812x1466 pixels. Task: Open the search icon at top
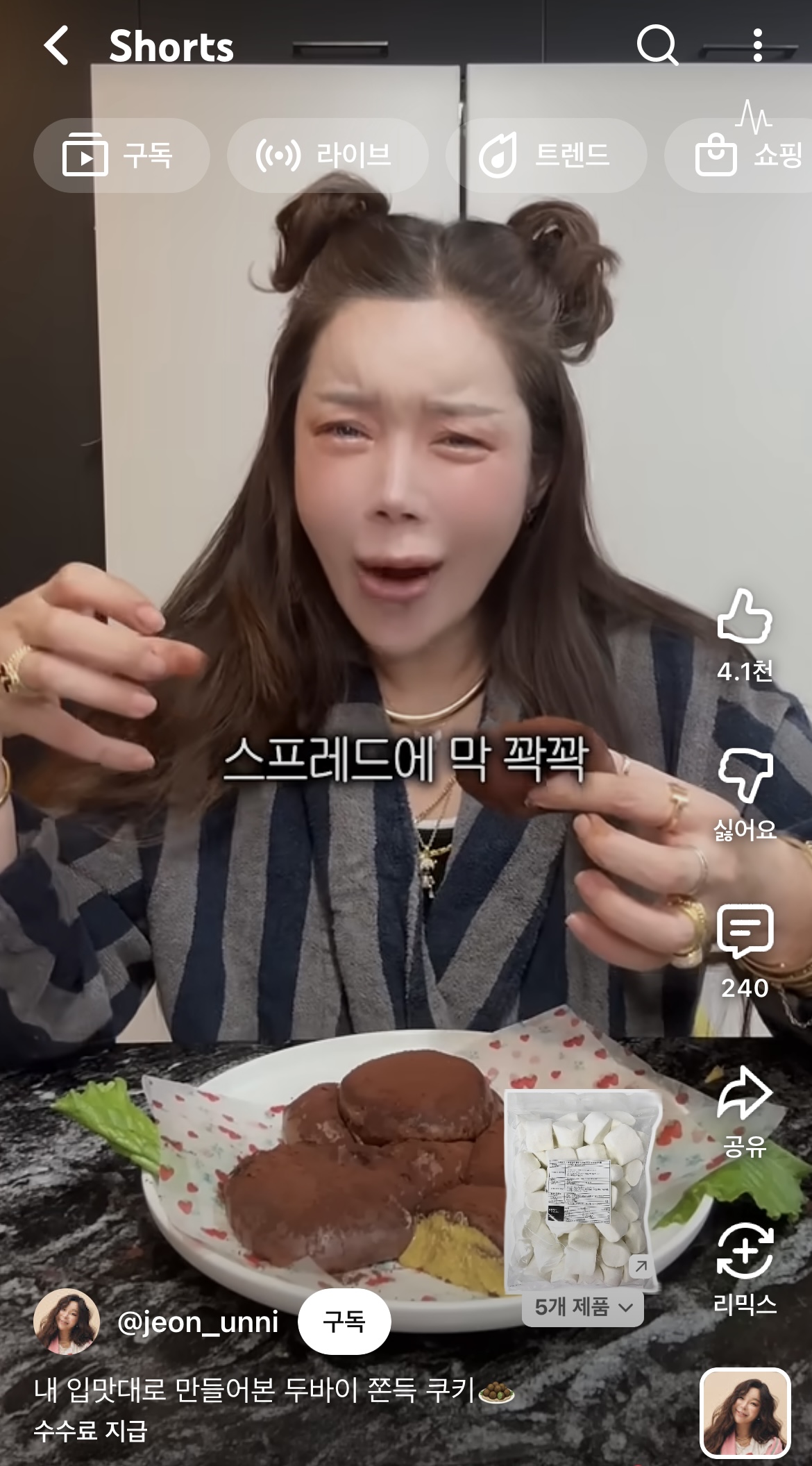pyautogui.click(x=660, y=47)
